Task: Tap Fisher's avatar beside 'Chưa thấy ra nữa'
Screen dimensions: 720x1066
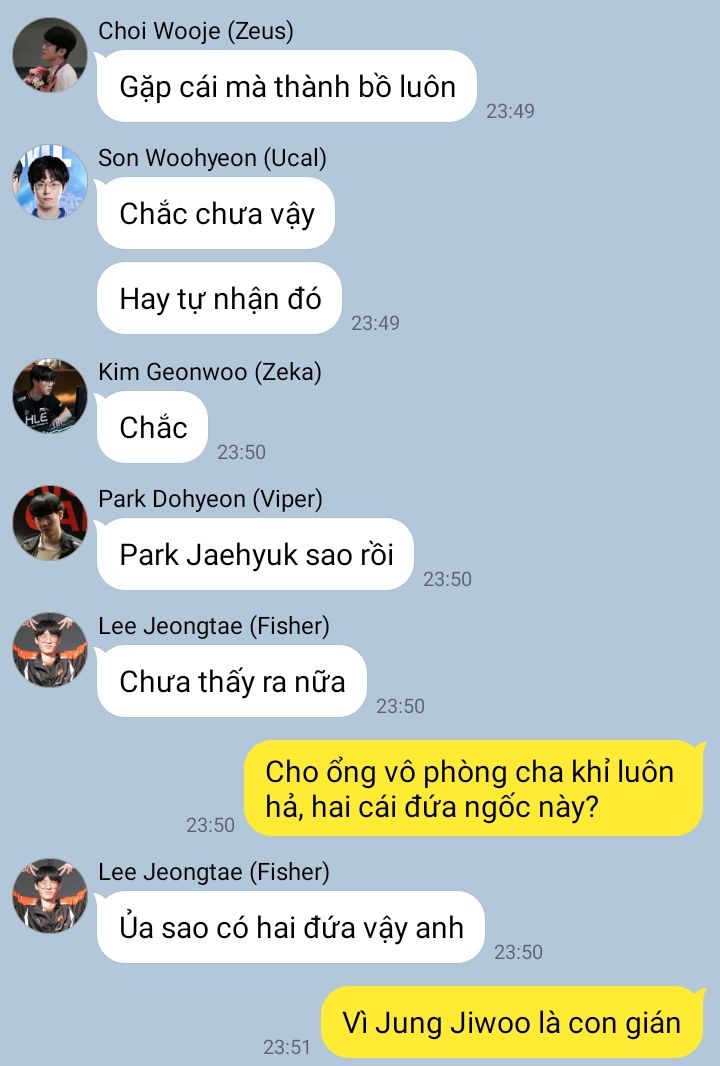Action: coord(50,650)
